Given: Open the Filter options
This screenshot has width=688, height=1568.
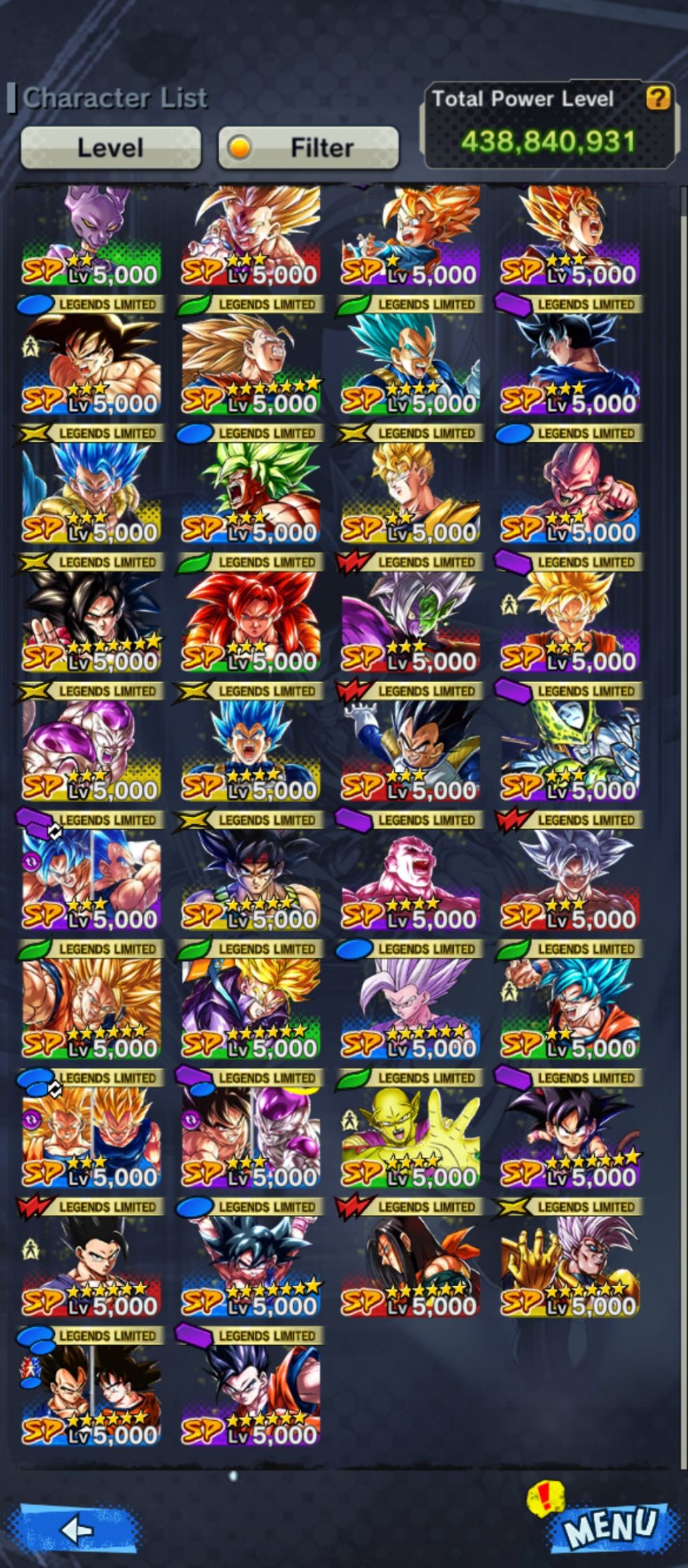Looking at the screenshot, I should coord(309,147).
